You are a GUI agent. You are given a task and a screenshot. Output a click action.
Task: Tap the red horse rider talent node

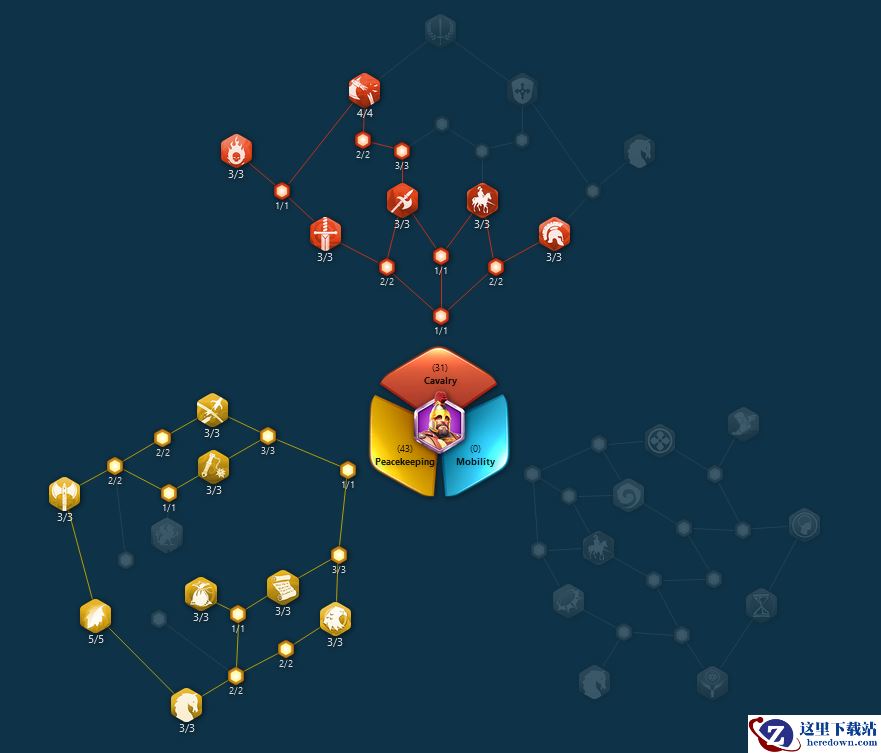482,200
